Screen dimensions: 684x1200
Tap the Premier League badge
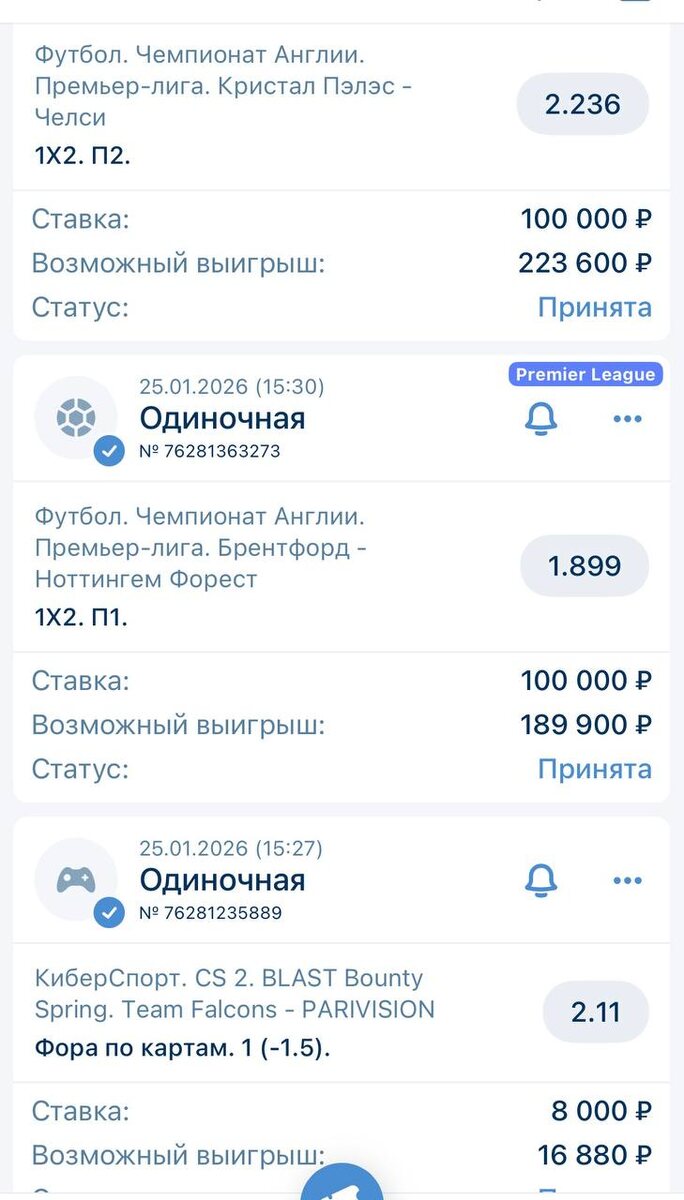point(586,375)
